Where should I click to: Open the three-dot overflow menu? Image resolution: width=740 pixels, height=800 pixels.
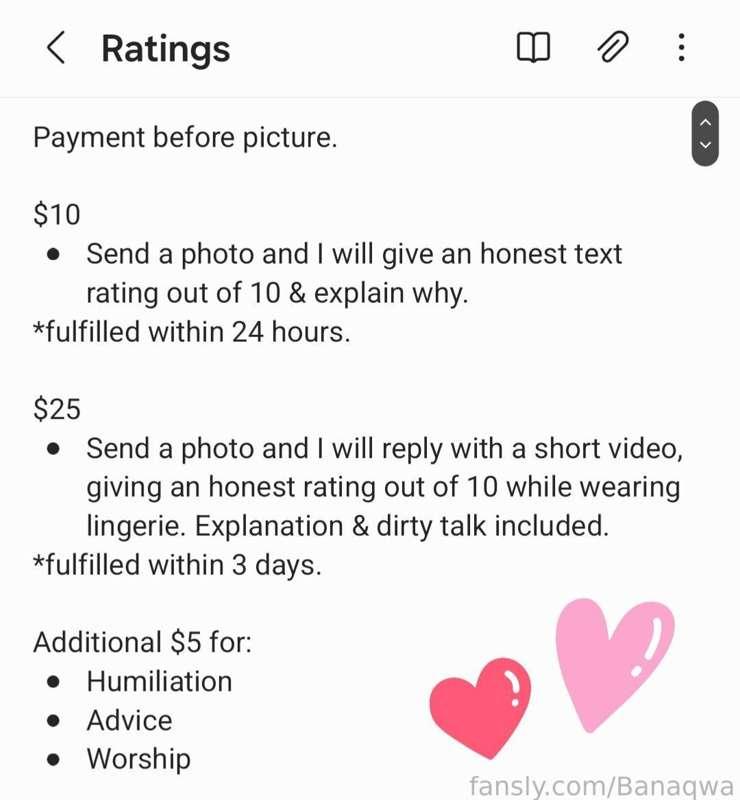point(681,47)
